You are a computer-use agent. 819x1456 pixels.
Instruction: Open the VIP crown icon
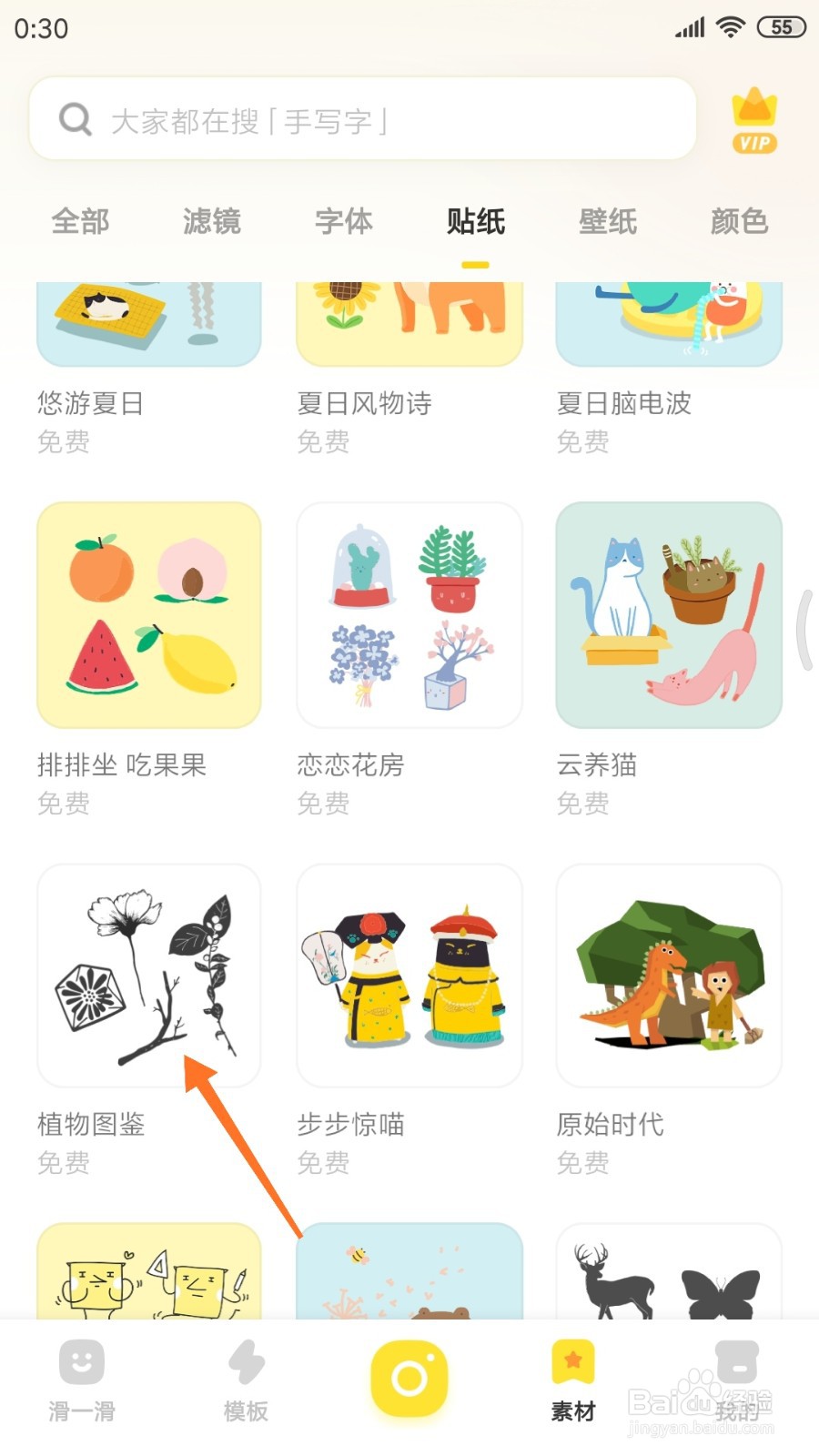pyautogui.click(x=754, y=120)
